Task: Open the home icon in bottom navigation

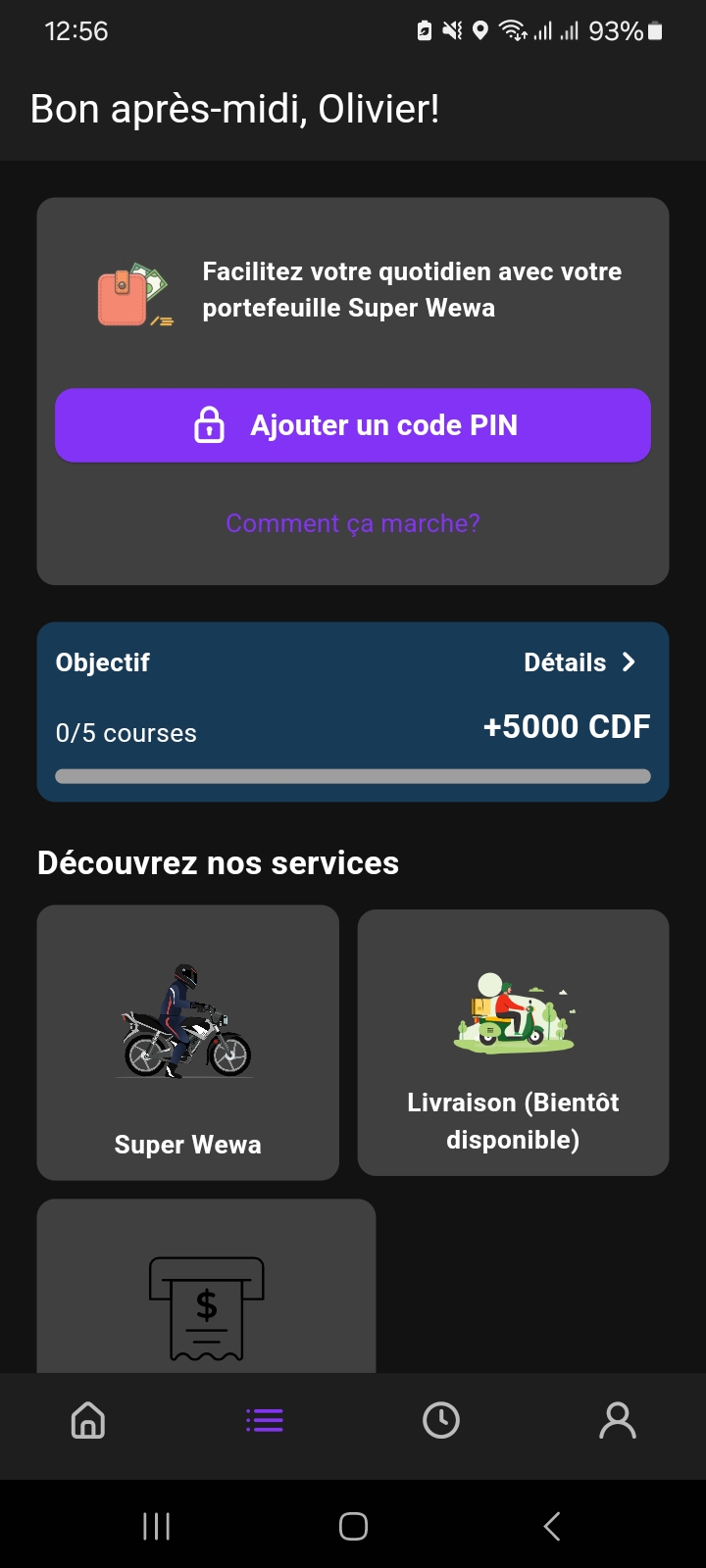Action: 87,1418
